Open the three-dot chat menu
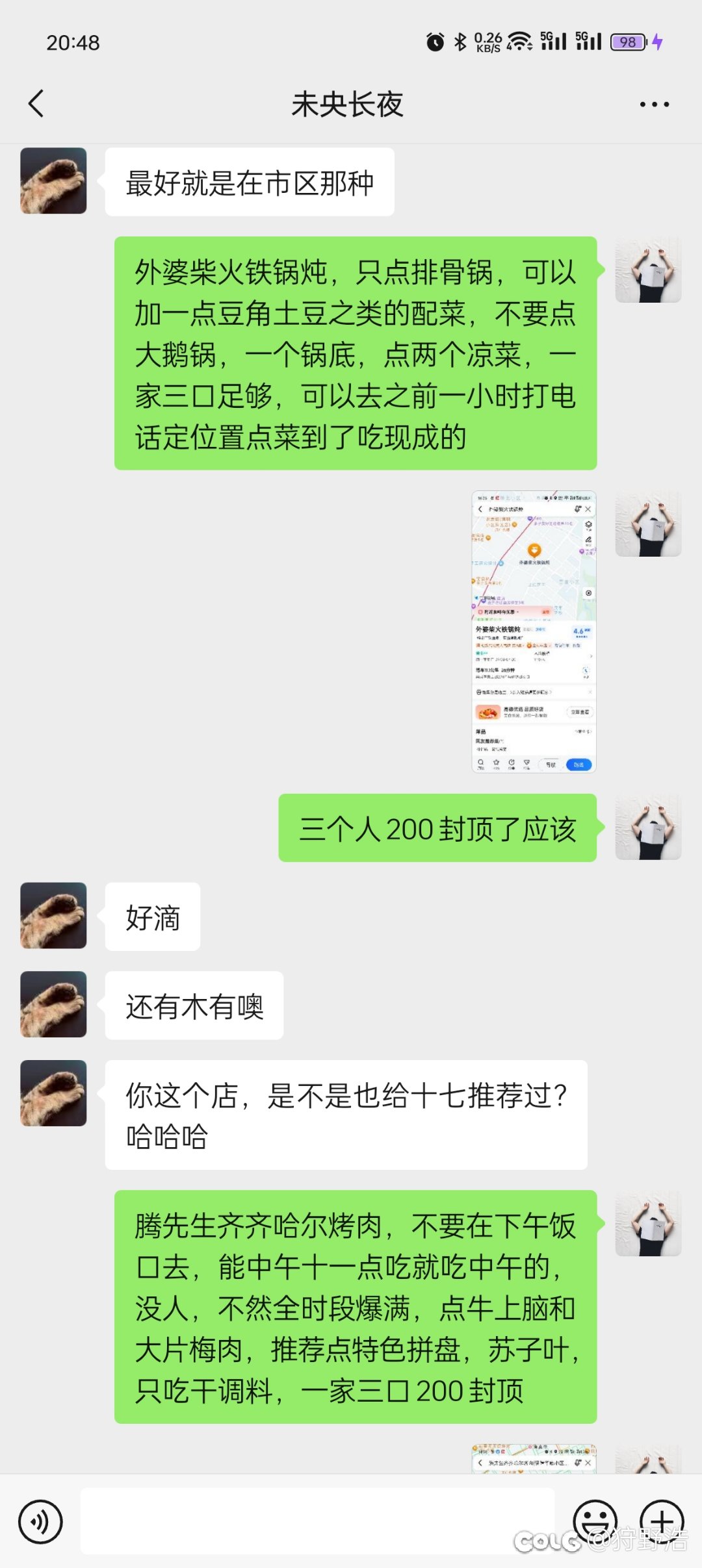 coord(654,105)
